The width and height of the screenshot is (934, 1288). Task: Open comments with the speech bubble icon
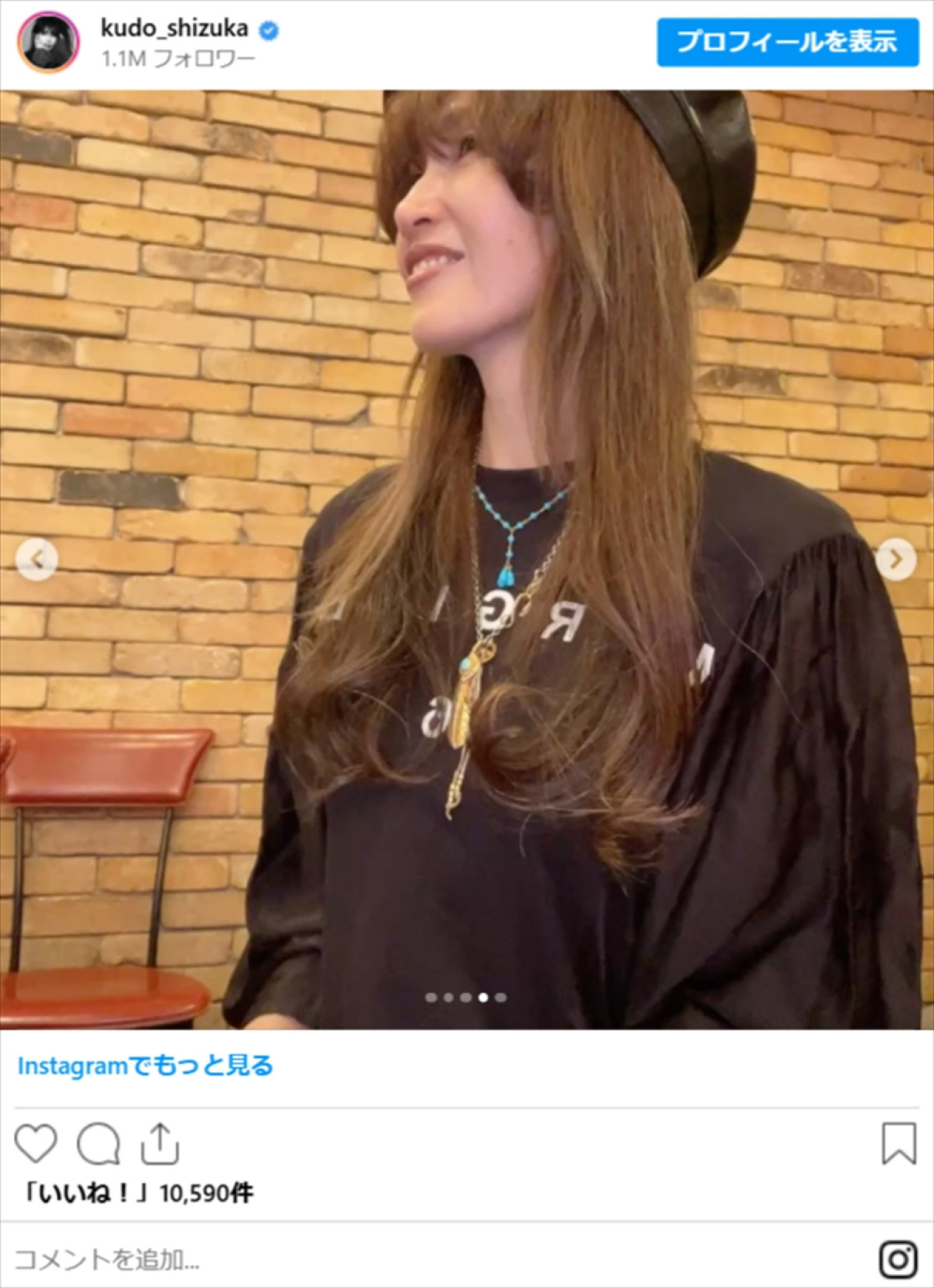(x=98, y=1143)
